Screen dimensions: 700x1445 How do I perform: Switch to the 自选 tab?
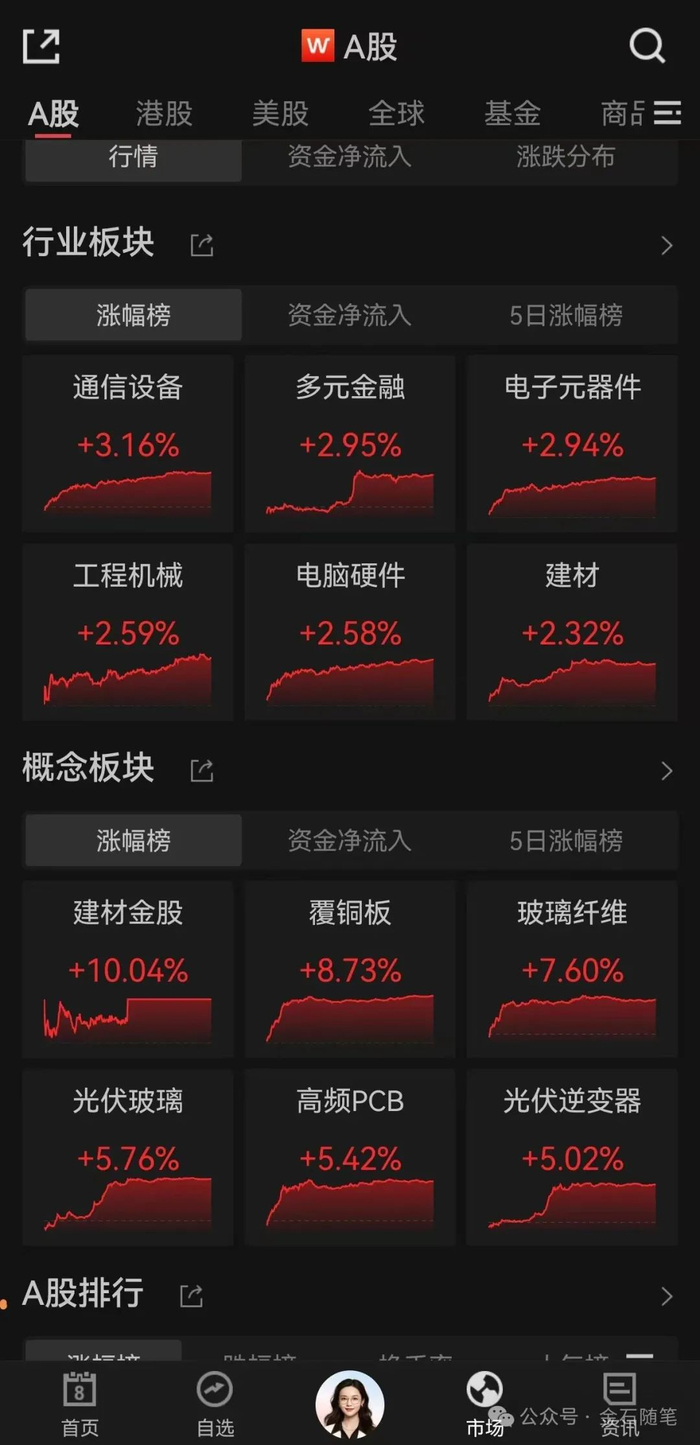pyautogui.click(x=215, y=1404)
